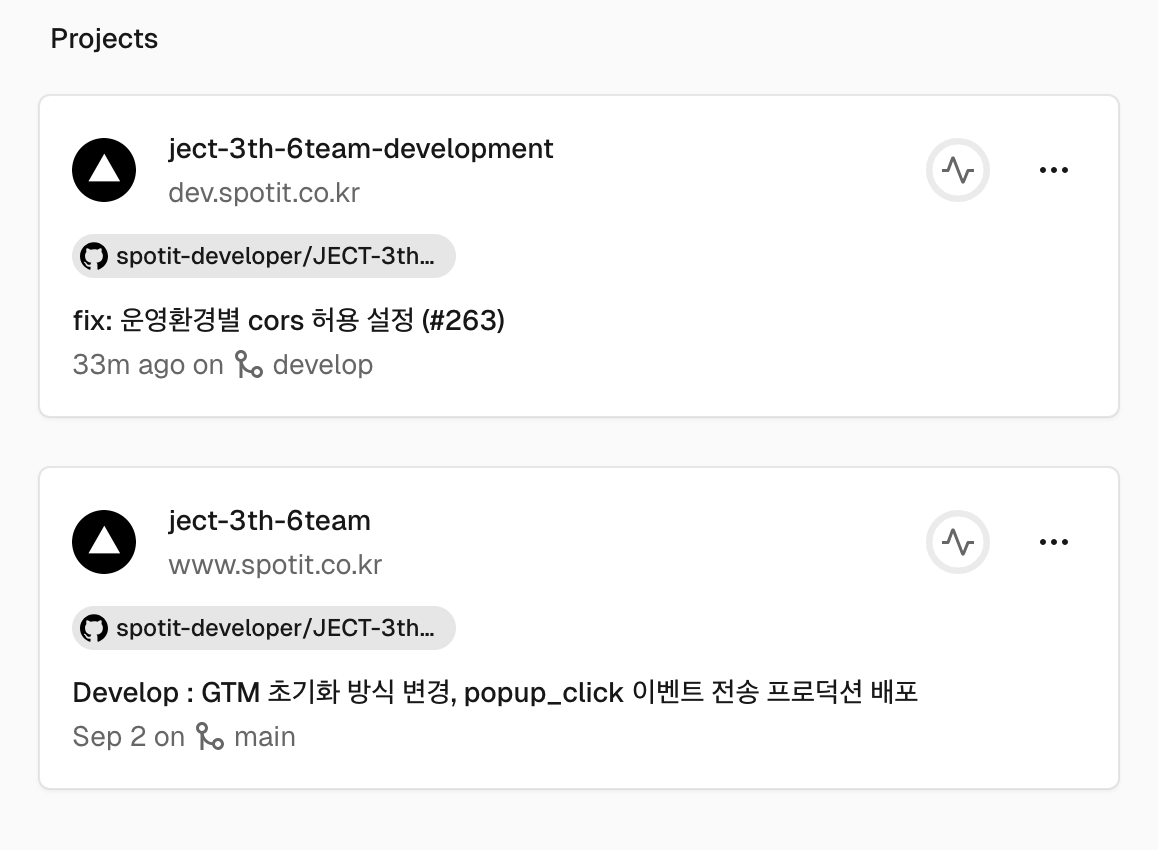
Task: Open overflow menu for ject-3th-6team-development
Action: click(1053, 170)
